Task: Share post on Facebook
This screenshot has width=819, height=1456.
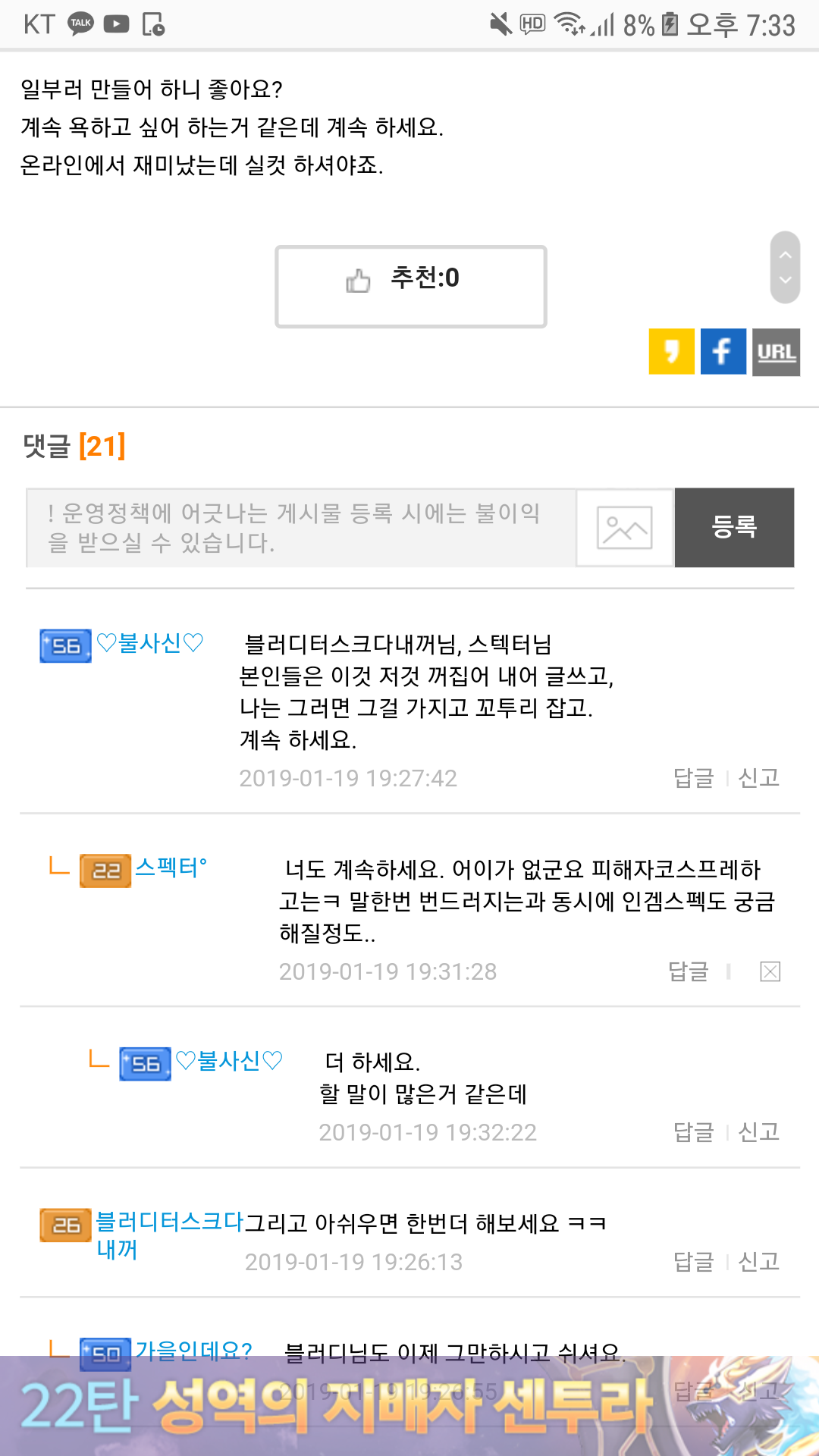Action: click(723, 351)
